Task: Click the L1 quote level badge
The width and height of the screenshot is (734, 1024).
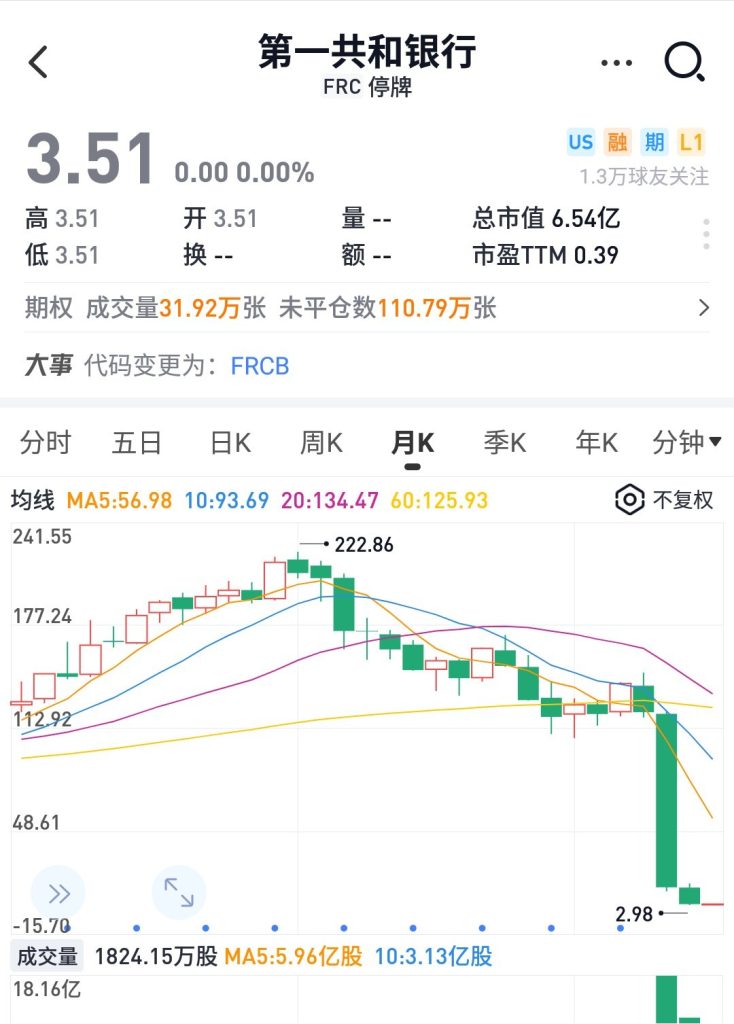Action: point(692,143)
